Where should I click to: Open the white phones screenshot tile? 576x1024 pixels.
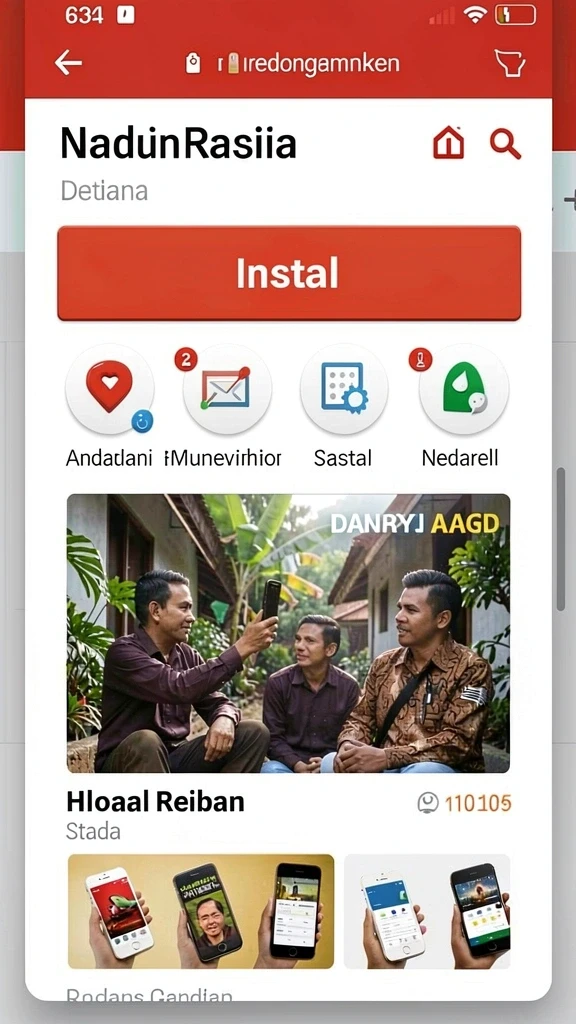(x=427, y=911)
